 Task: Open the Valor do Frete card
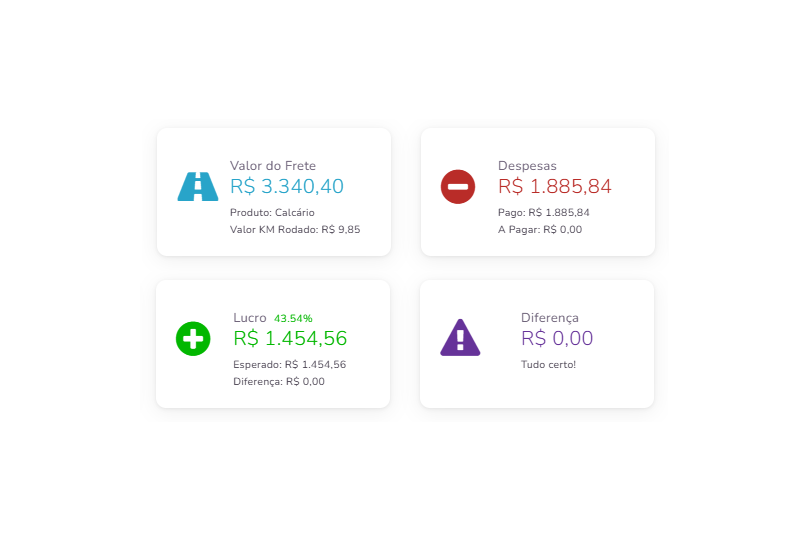coord(273,192)
